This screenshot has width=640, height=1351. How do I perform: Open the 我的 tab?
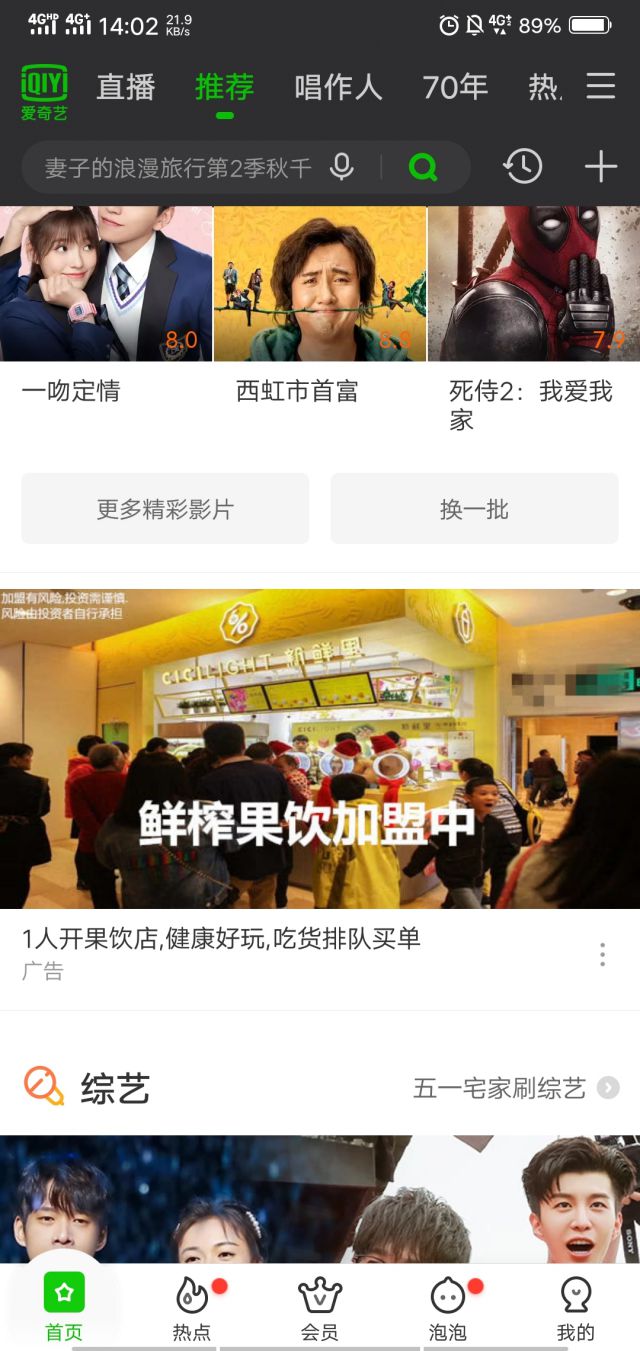[x=576, y=1308]
